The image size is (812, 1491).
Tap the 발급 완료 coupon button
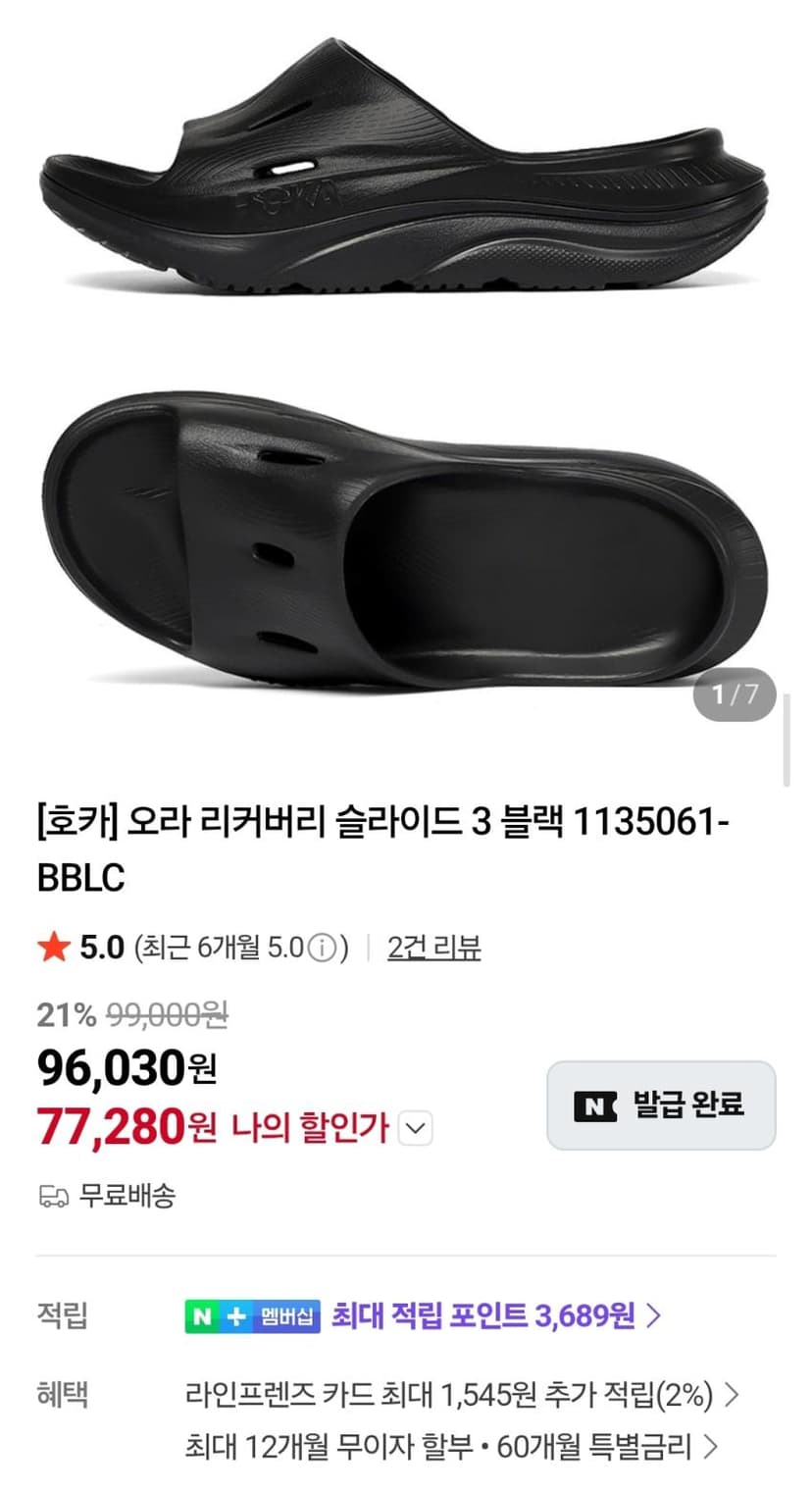coord(661,1105)
